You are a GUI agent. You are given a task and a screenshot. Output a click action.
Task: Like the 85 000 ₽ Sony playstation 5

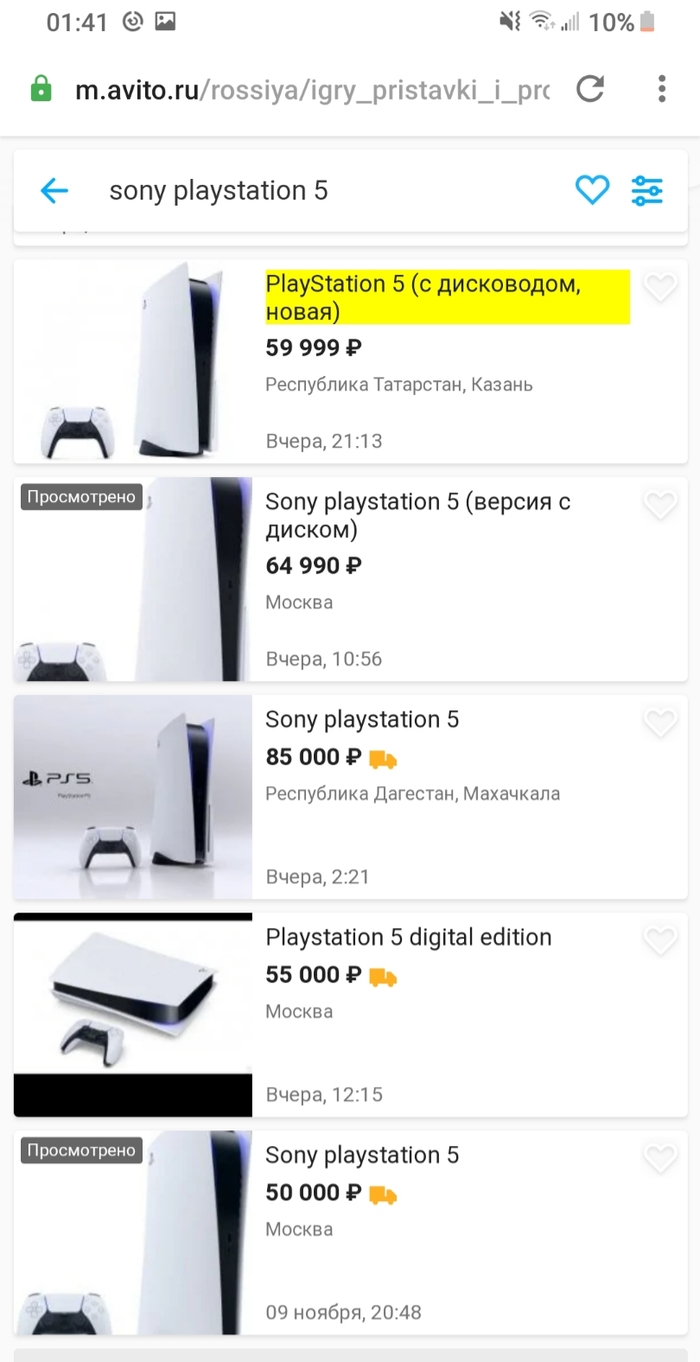(x=660, y=723)
